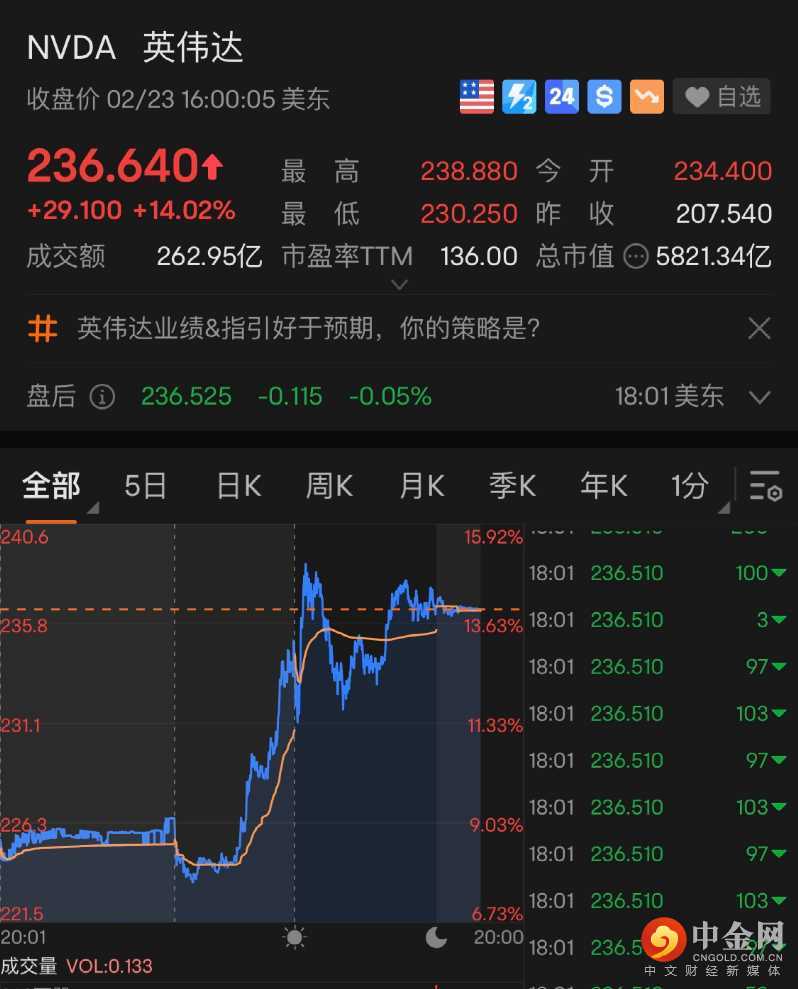Image resolution: width=798 pixels, height=989 pixels.
Task: Tap the ellipsis icon beside 总市值
Action: pos(635,257)
